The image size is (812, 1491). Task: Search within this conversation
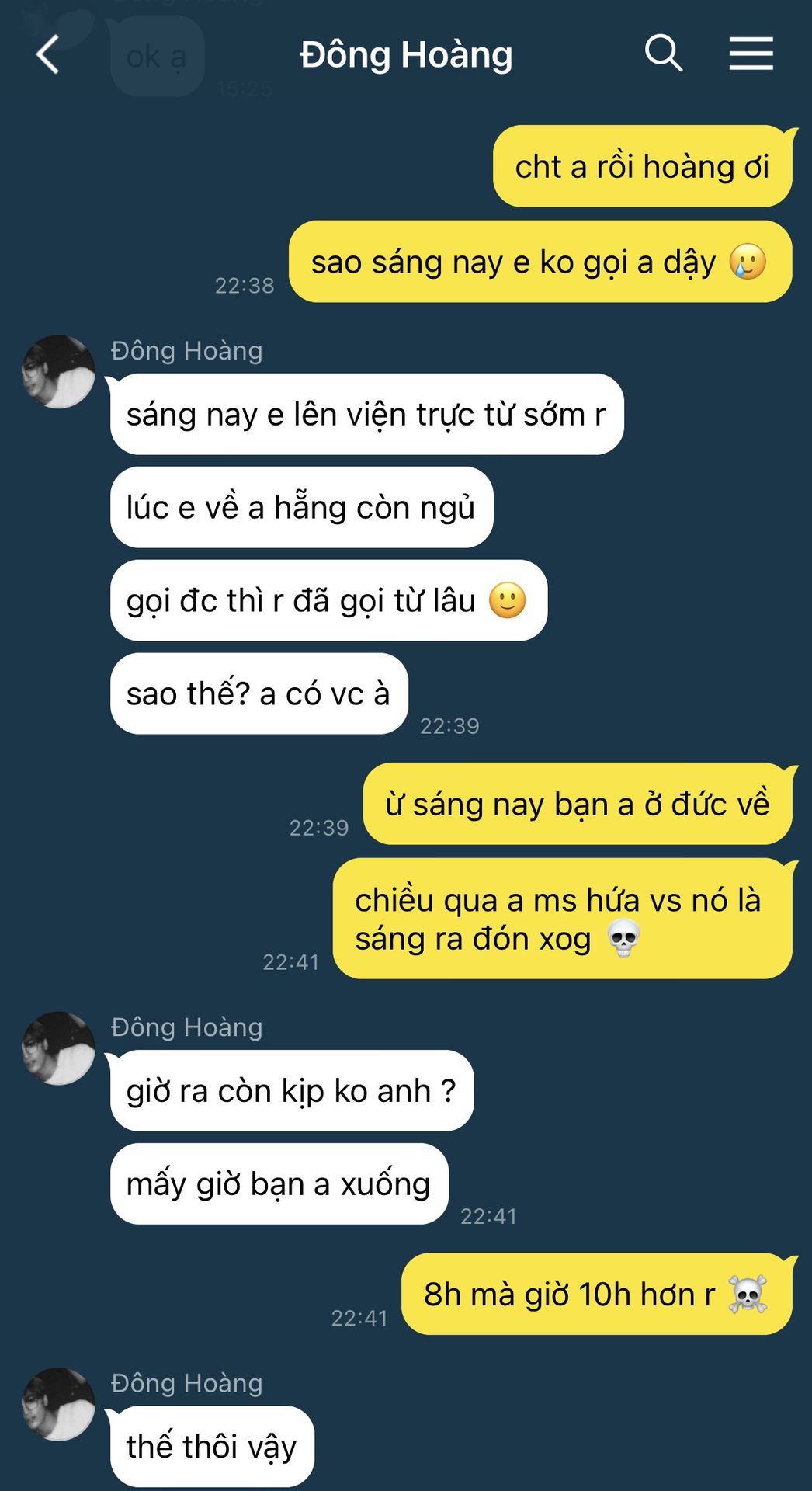(663, 54)
